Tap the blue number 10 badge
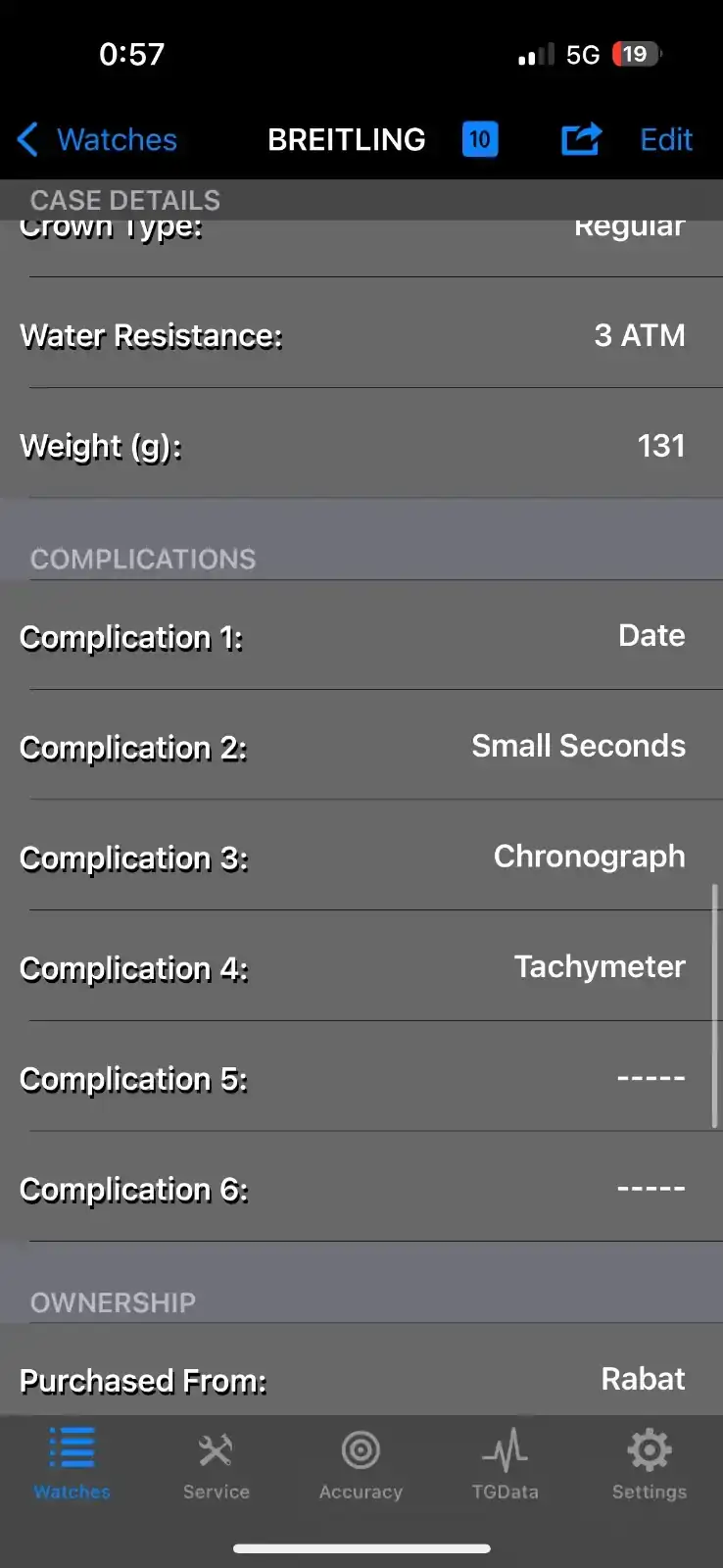 (480, 139)
